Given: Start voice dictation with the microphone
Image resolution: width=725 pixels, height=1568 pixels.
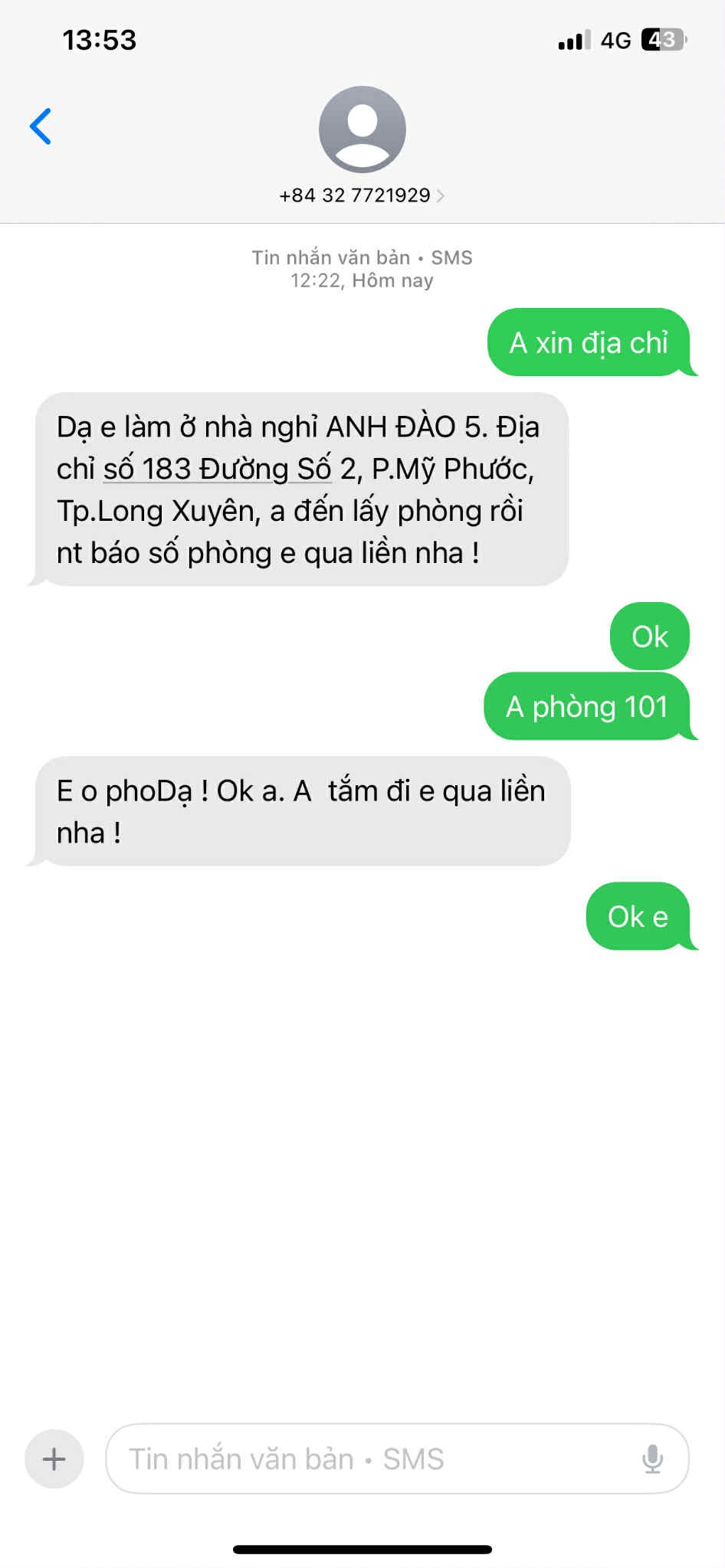Looking at the screenshot, I should point(652,1458).
